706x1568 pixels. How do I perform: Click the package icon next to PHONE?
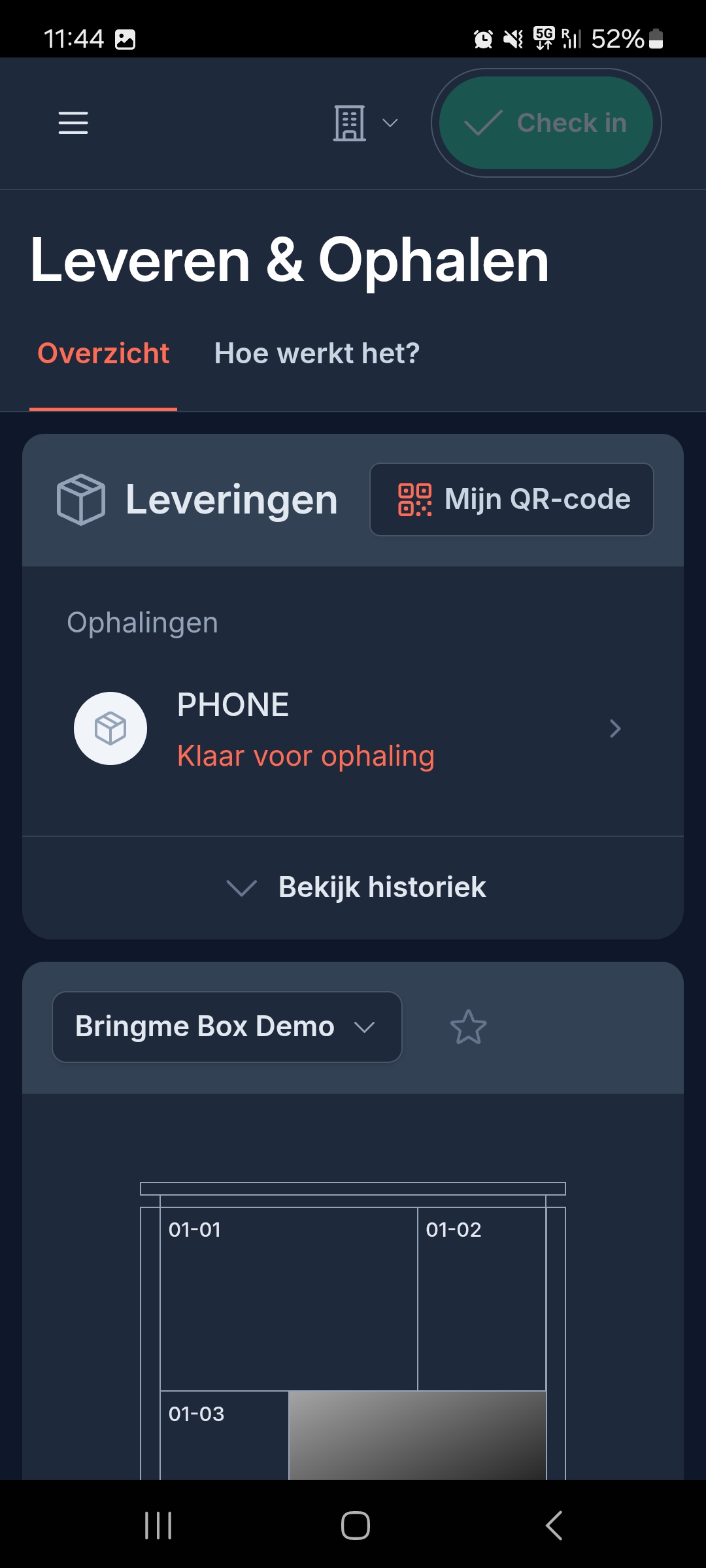pos(110,728)
